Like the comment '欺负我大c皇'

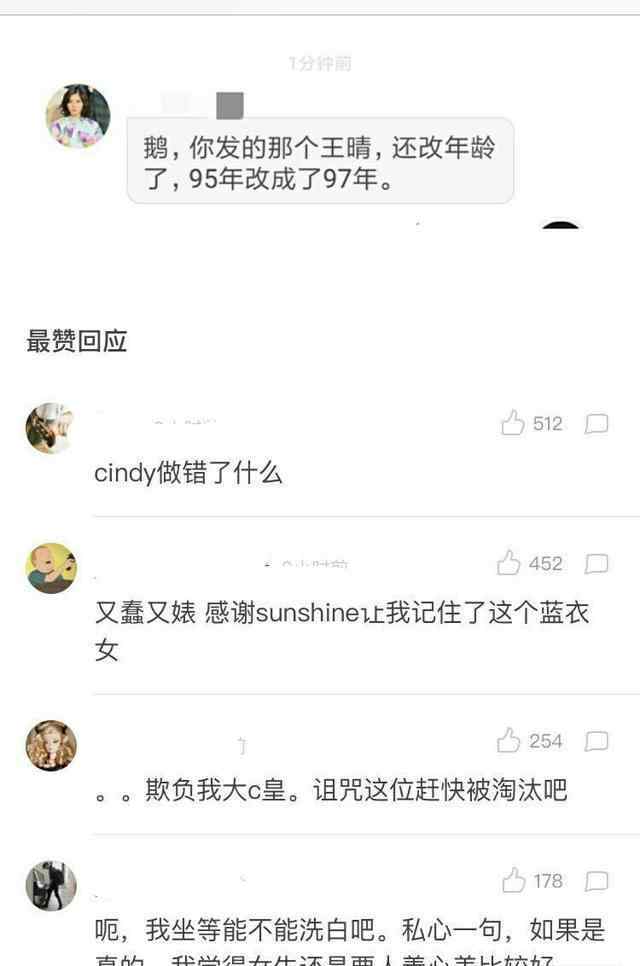509,741
